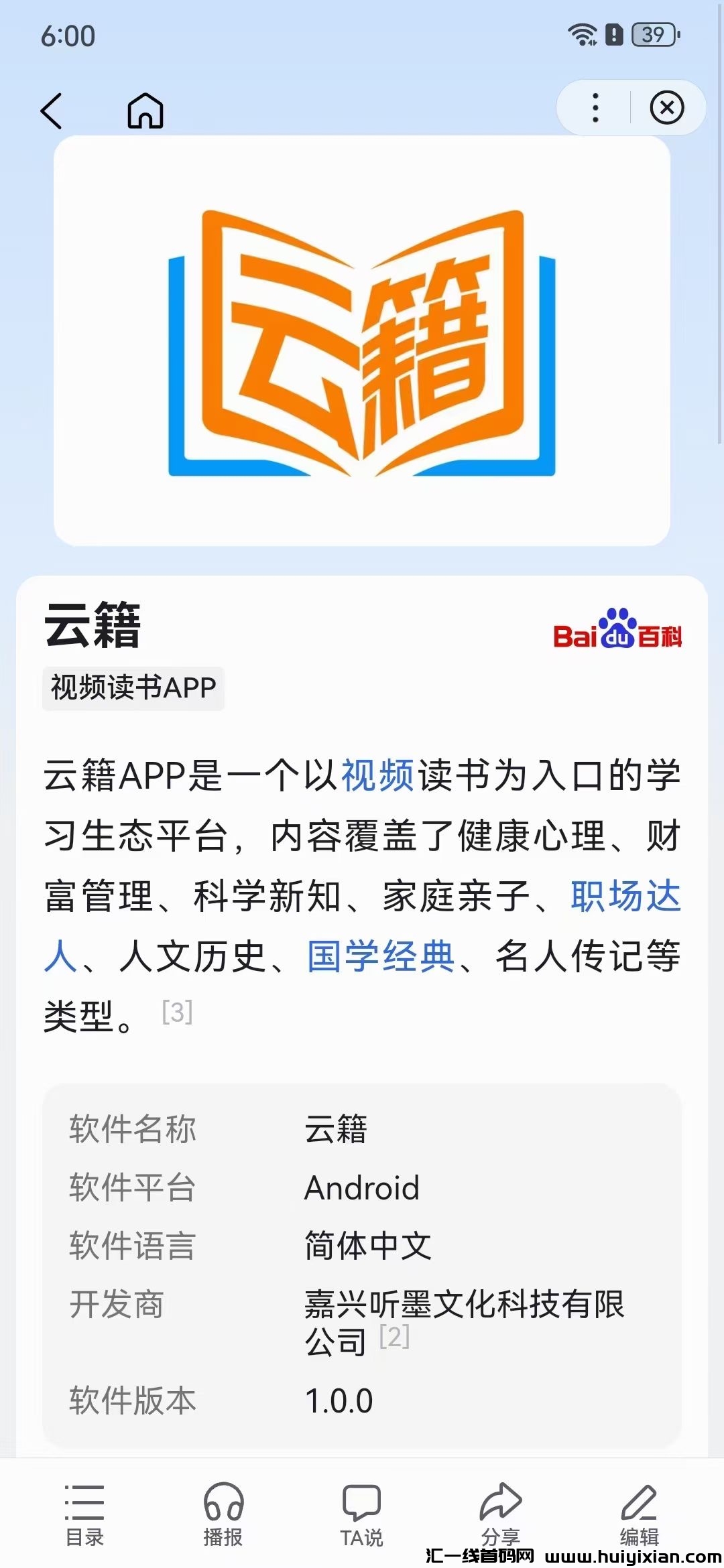This screenshot has height=1568, width=724.
Task: Open the 视频 link in the description
Action: pos(379,776)
